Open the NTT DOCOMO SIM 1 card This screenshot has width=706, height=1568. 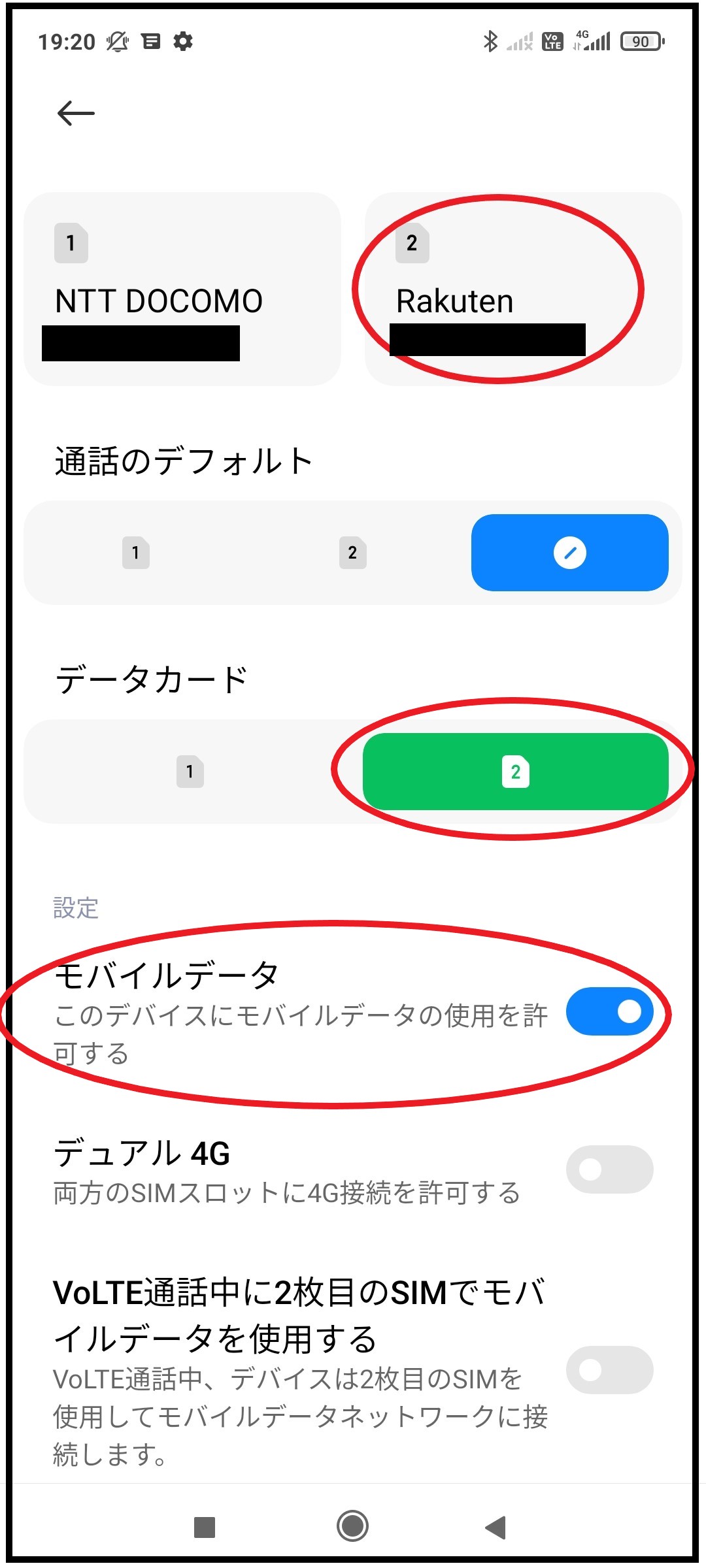click(182, 289)
